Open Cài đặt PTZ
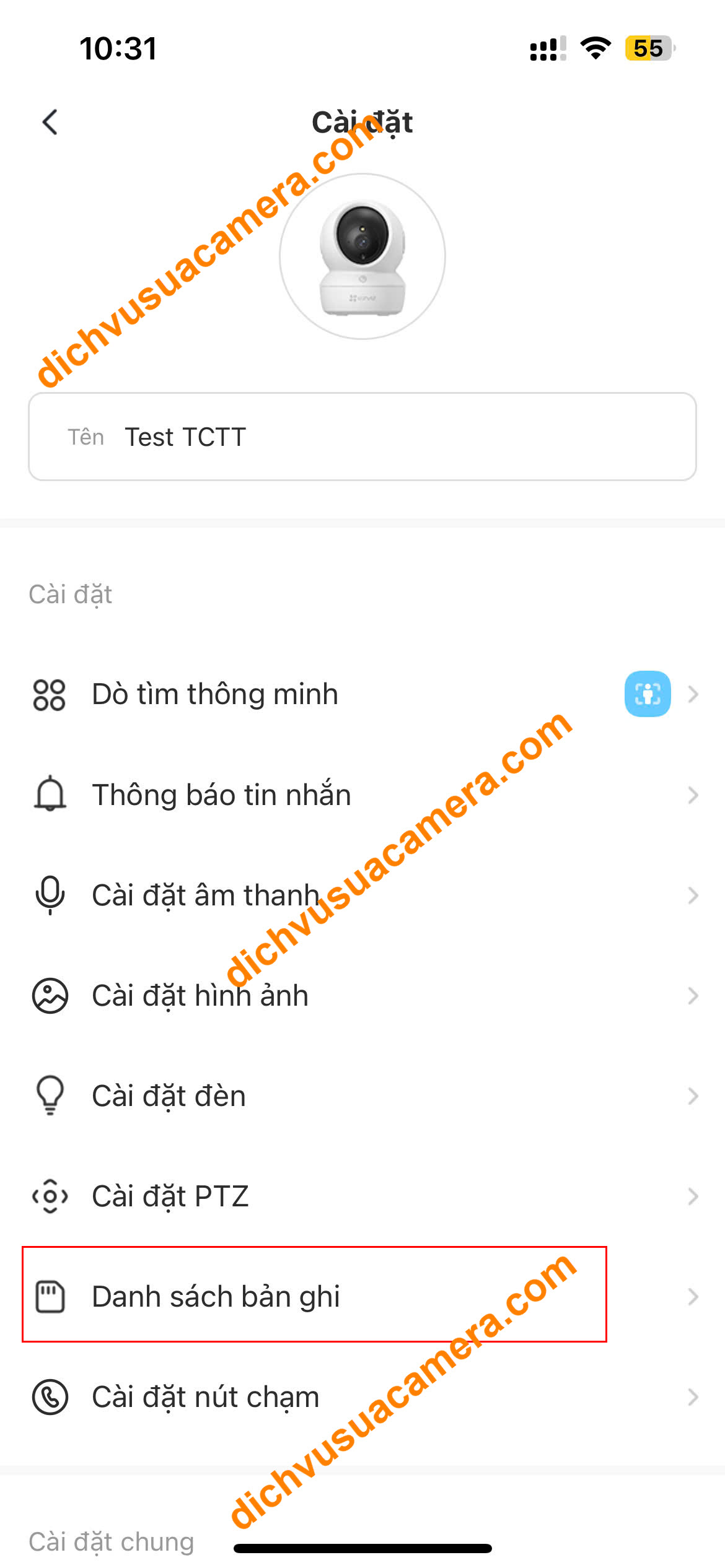Screen dimensions: 725x1568 [x=170, y=1196]
